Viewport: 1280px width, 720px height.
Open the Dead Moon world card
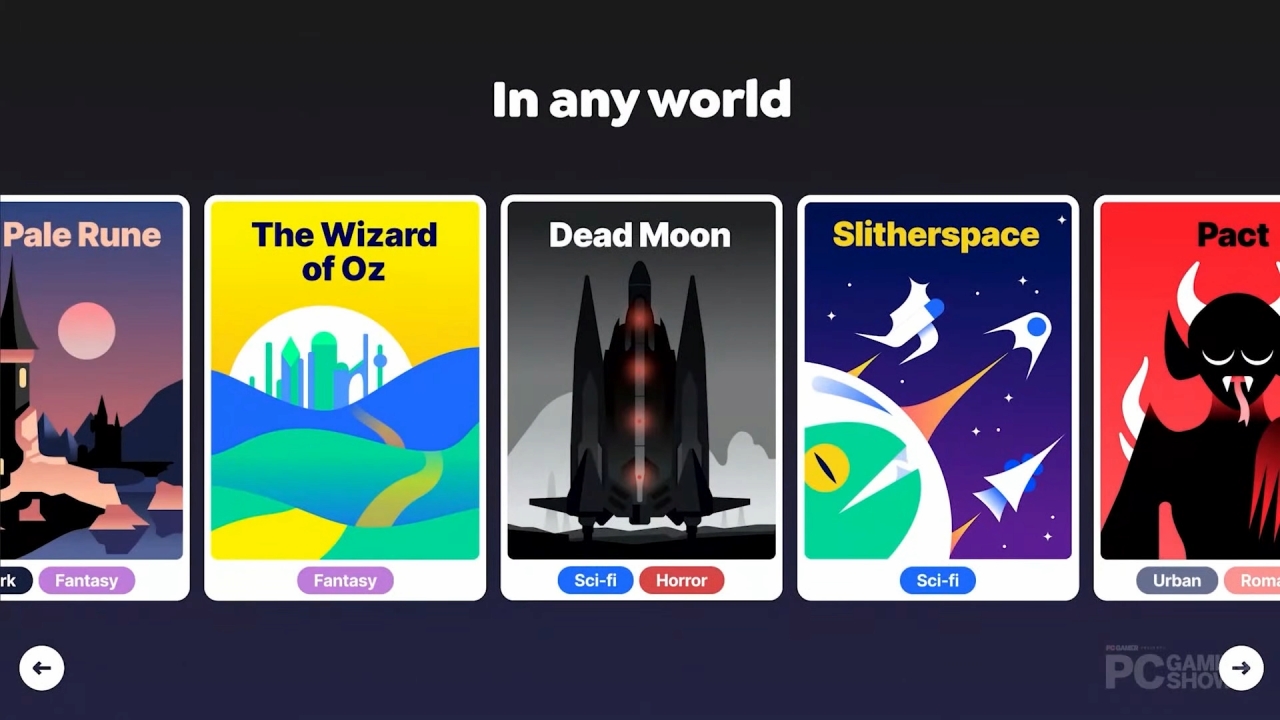coord(641,398)
